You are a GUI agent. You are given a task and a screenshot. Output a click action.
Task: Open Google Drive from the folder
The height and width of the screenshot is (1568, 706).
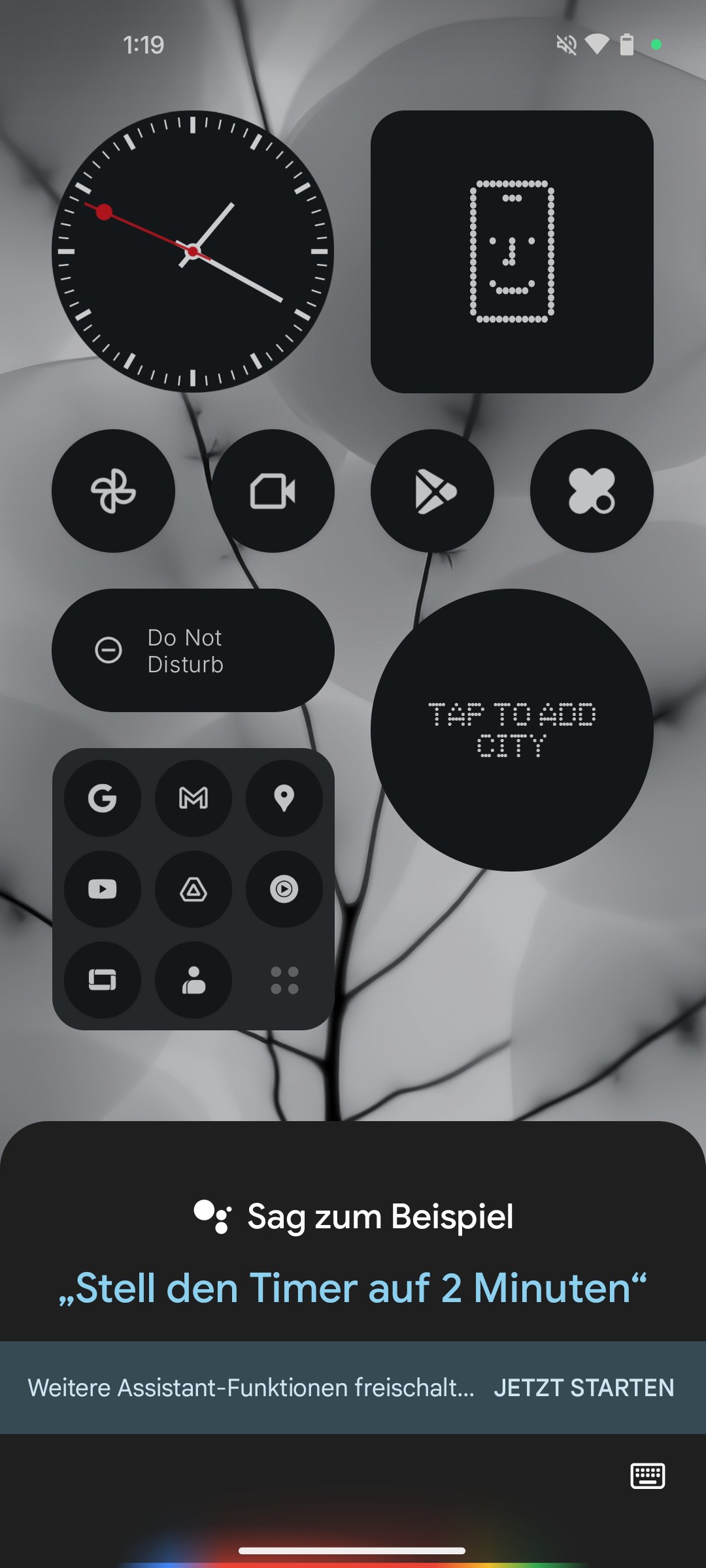pos(193,889)
